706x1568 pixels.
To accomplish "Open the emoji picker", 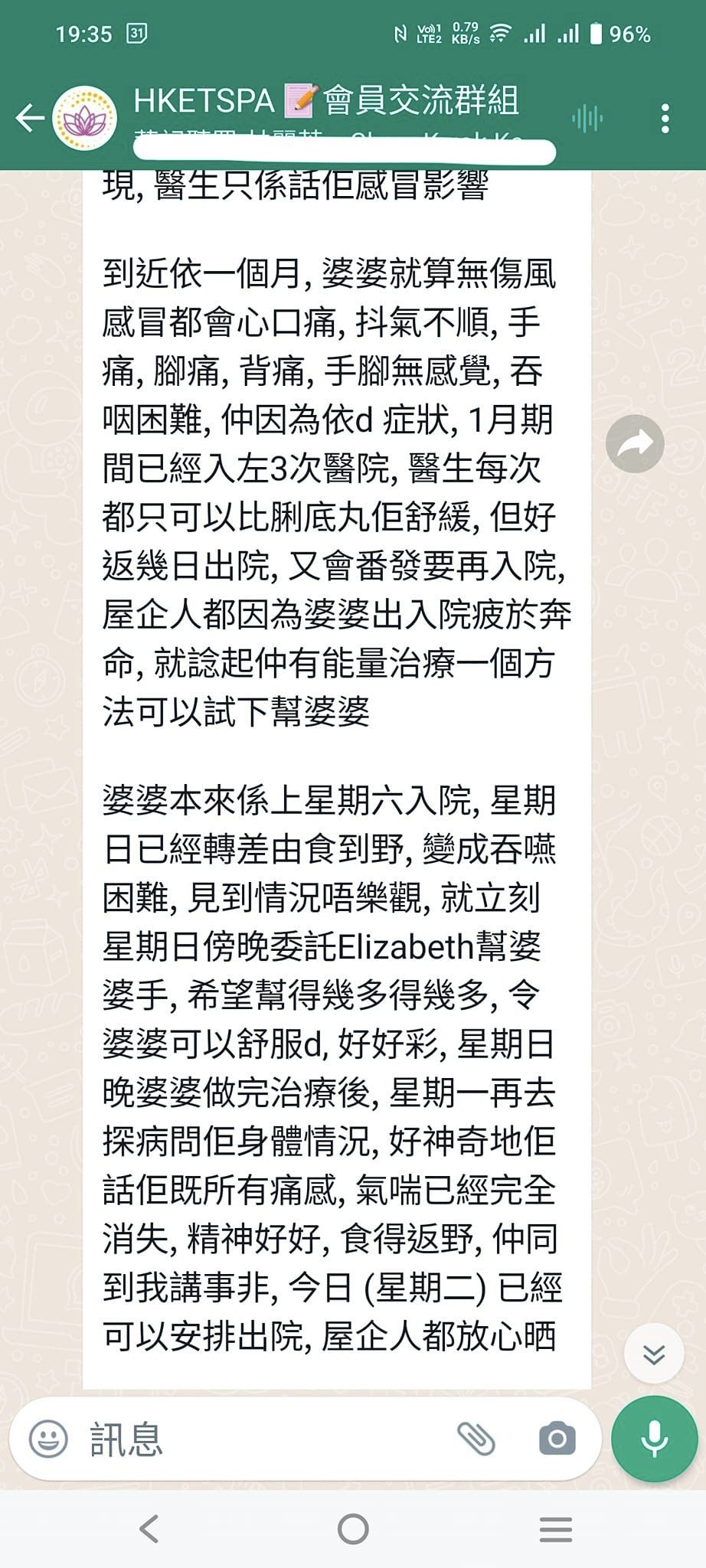I will [x=48, y=1439].
